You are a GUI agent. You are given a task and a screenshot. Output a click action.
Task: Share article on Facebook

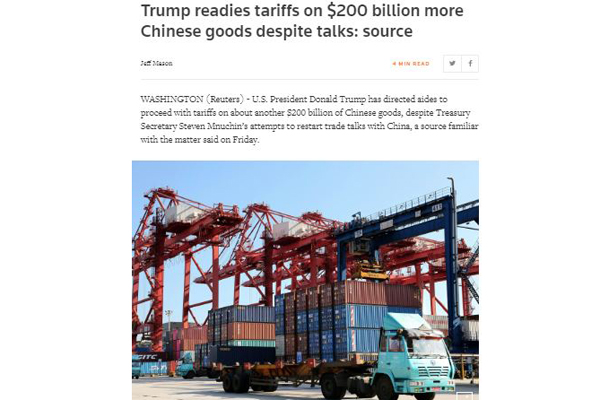[x=470, y=63]
